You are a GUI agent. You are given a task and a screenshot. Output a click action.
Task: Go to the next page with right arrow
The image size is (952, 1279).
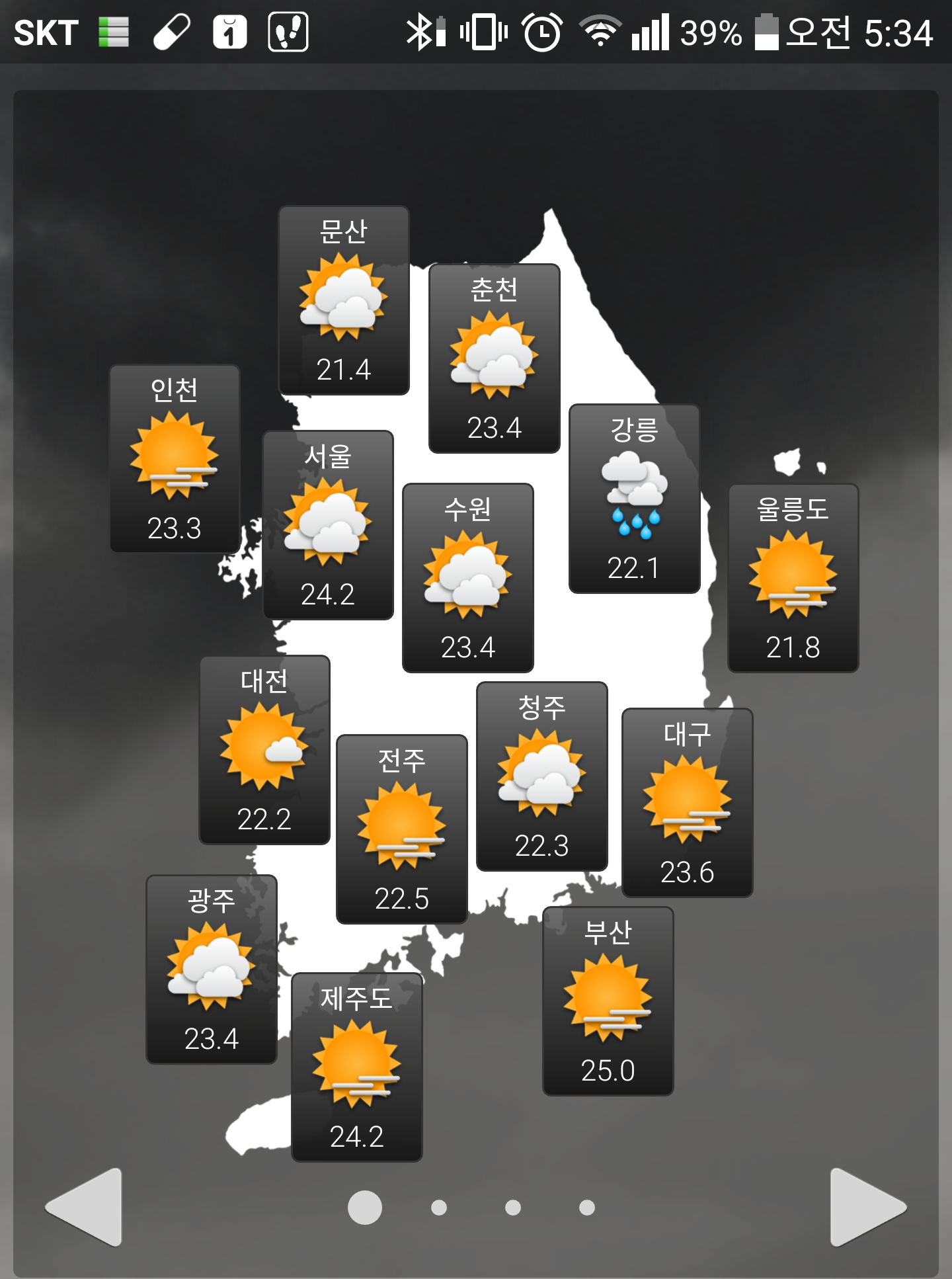(x=866, y=1207)
